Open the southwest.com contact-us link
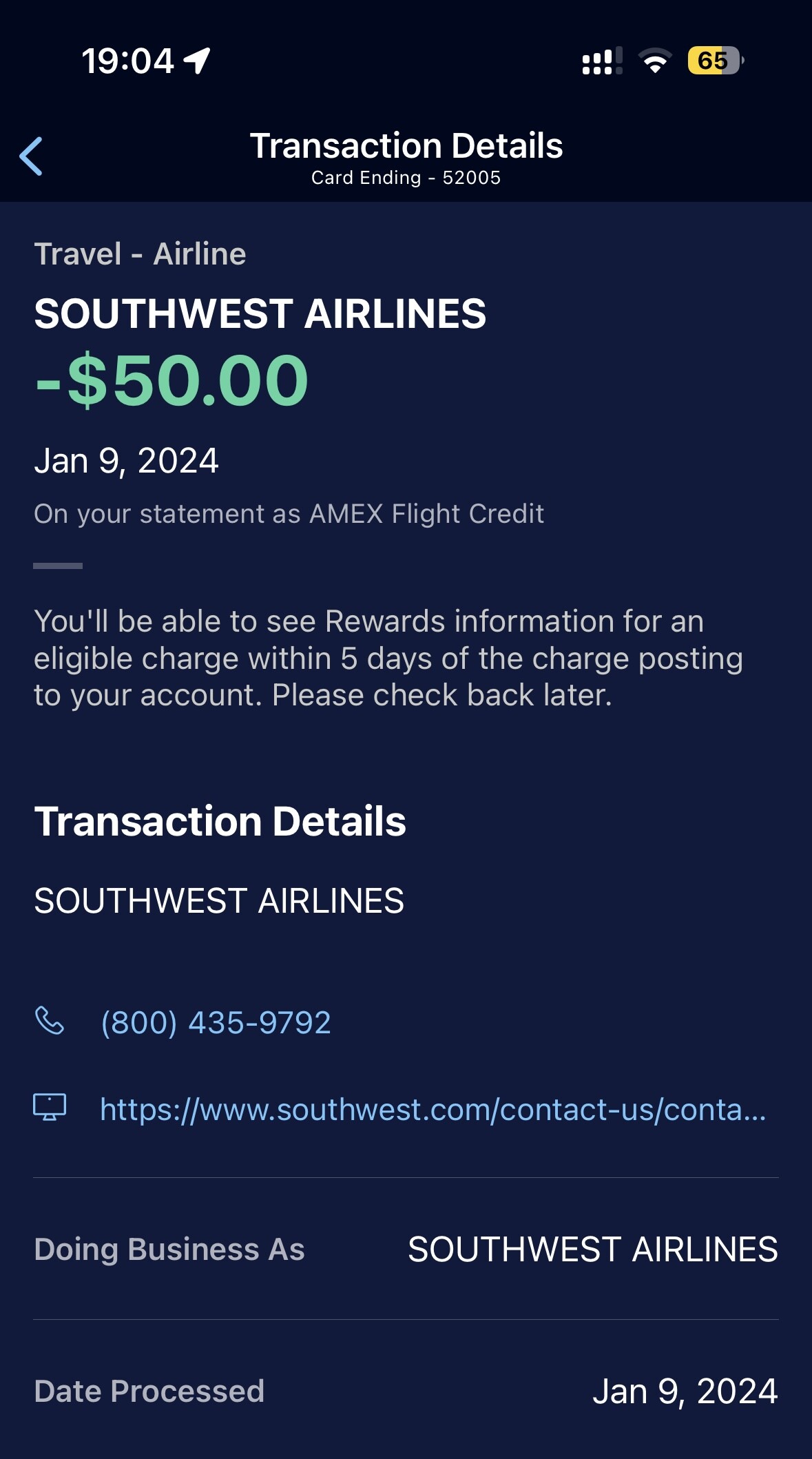This screenshot has height=1459, width=812. (433, 1109)
